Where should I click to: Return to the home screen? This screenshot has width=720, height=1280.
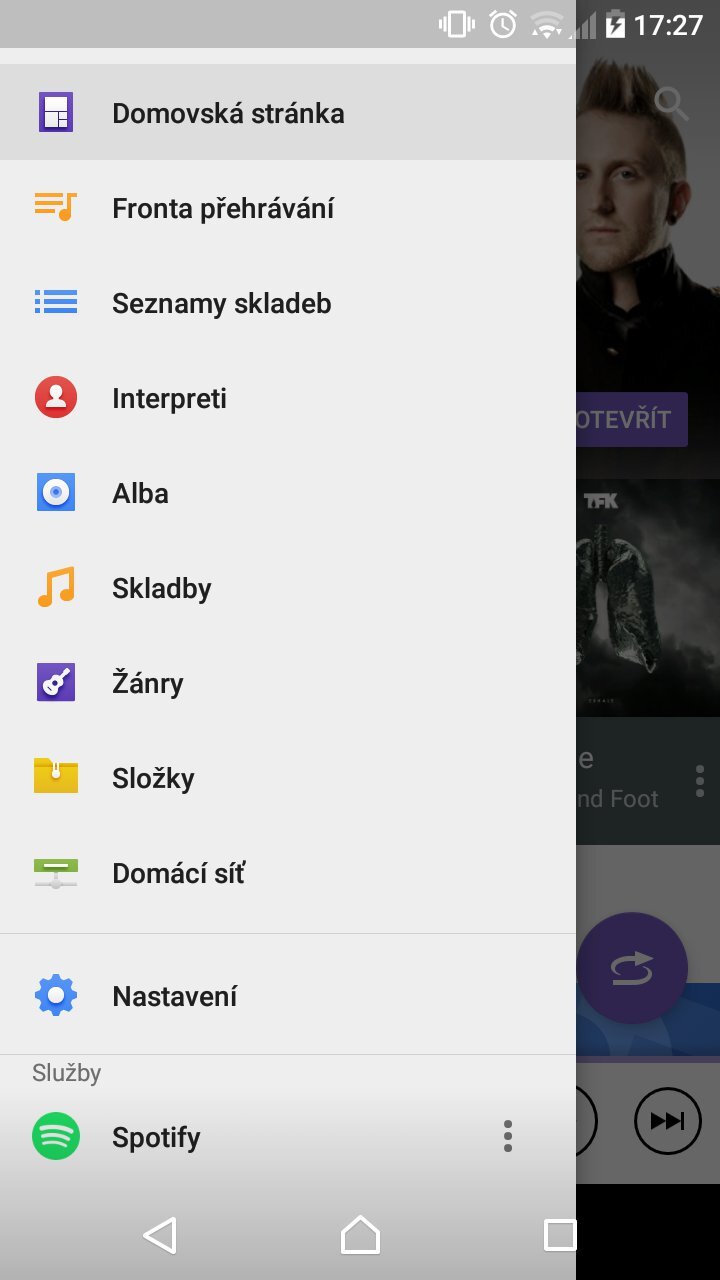pyautogui.click(x=360, y=1235)
